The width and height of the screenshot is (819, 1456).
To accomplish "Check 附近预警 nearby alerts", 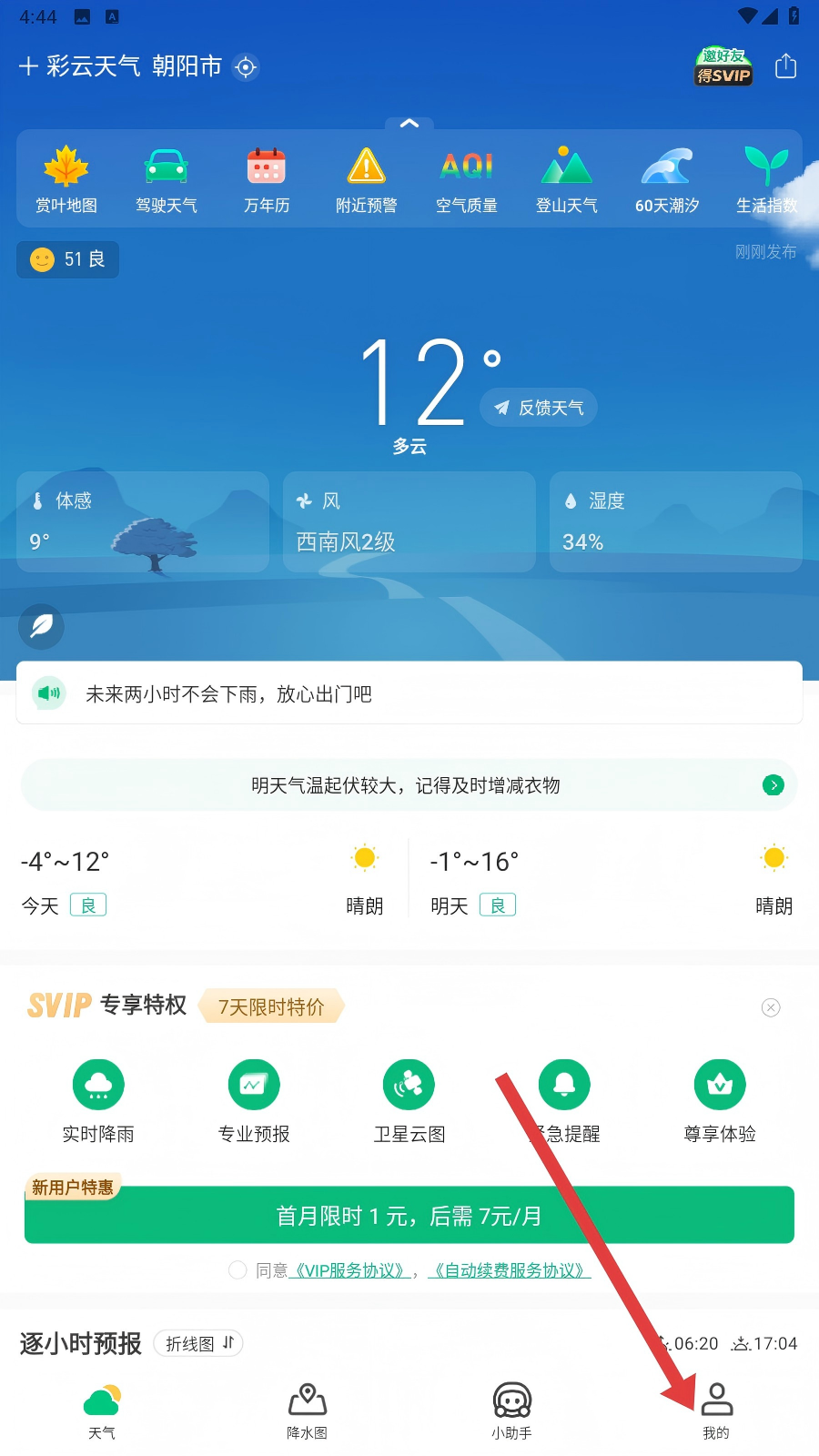I will click(367, 179).
